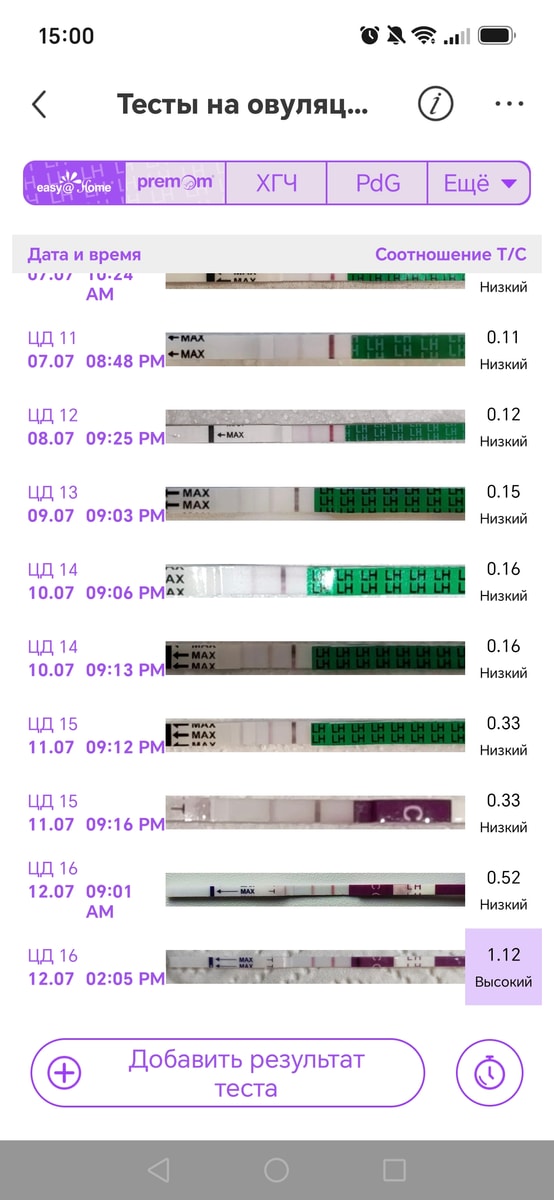
Task: Open the 12.07 09:01 AM test entry
Action: click(277, 890)
